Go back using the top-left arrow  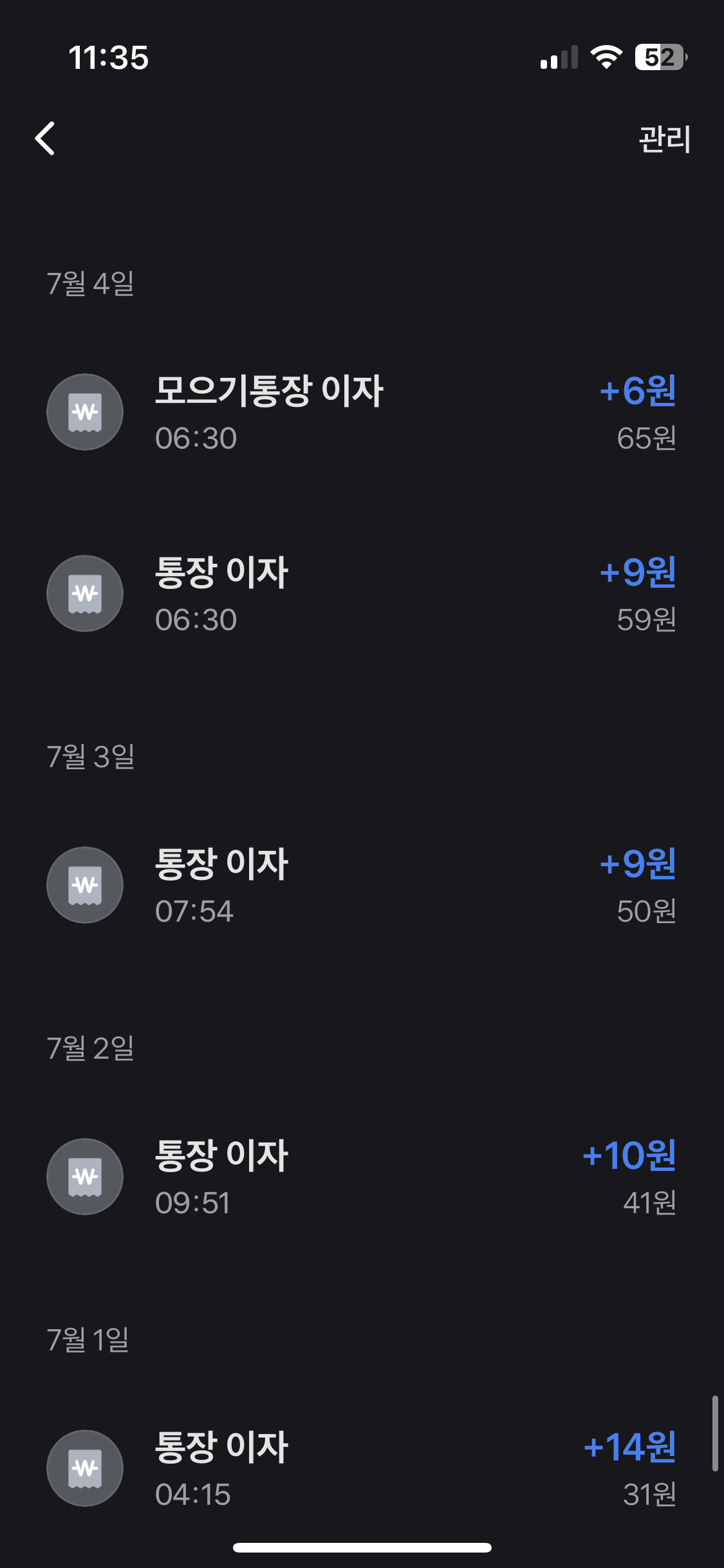(45, 138)
